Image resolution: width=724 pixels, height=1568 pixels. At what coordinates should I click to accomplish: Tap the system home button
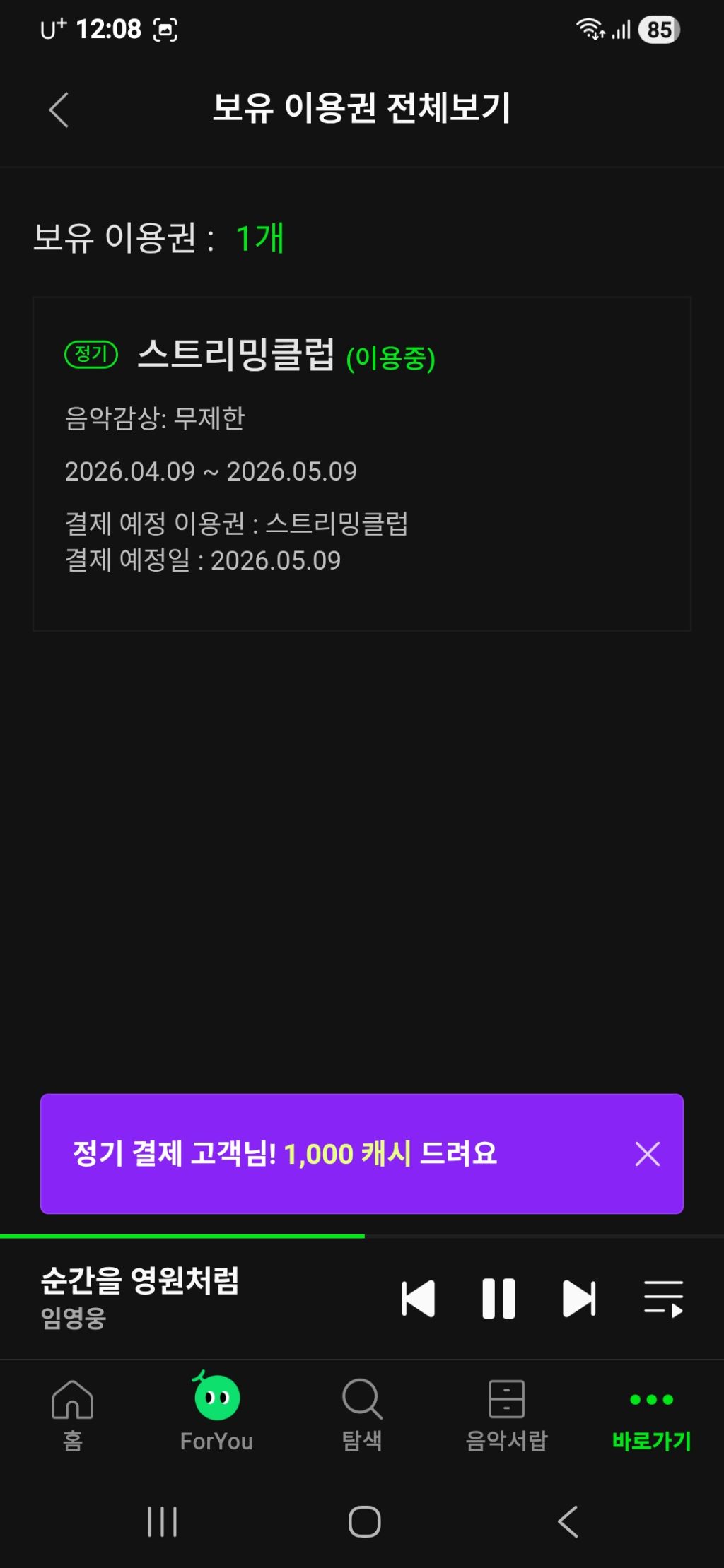[x=364, y=1521]
